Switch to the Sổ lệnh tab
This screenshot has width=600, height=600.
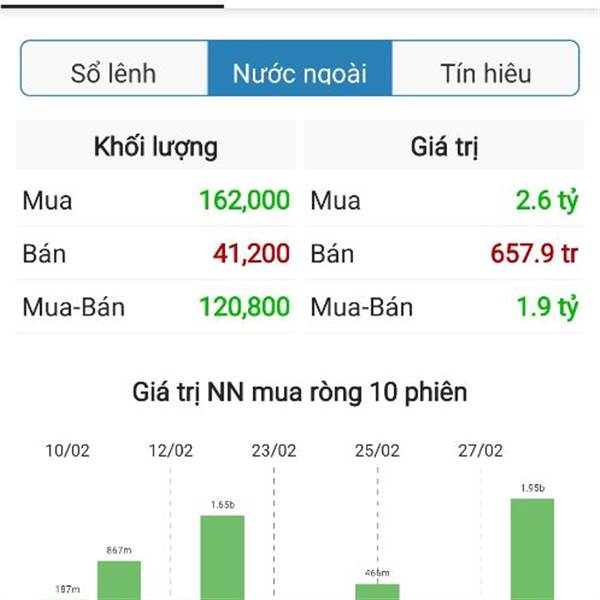(x=114, y=72)
